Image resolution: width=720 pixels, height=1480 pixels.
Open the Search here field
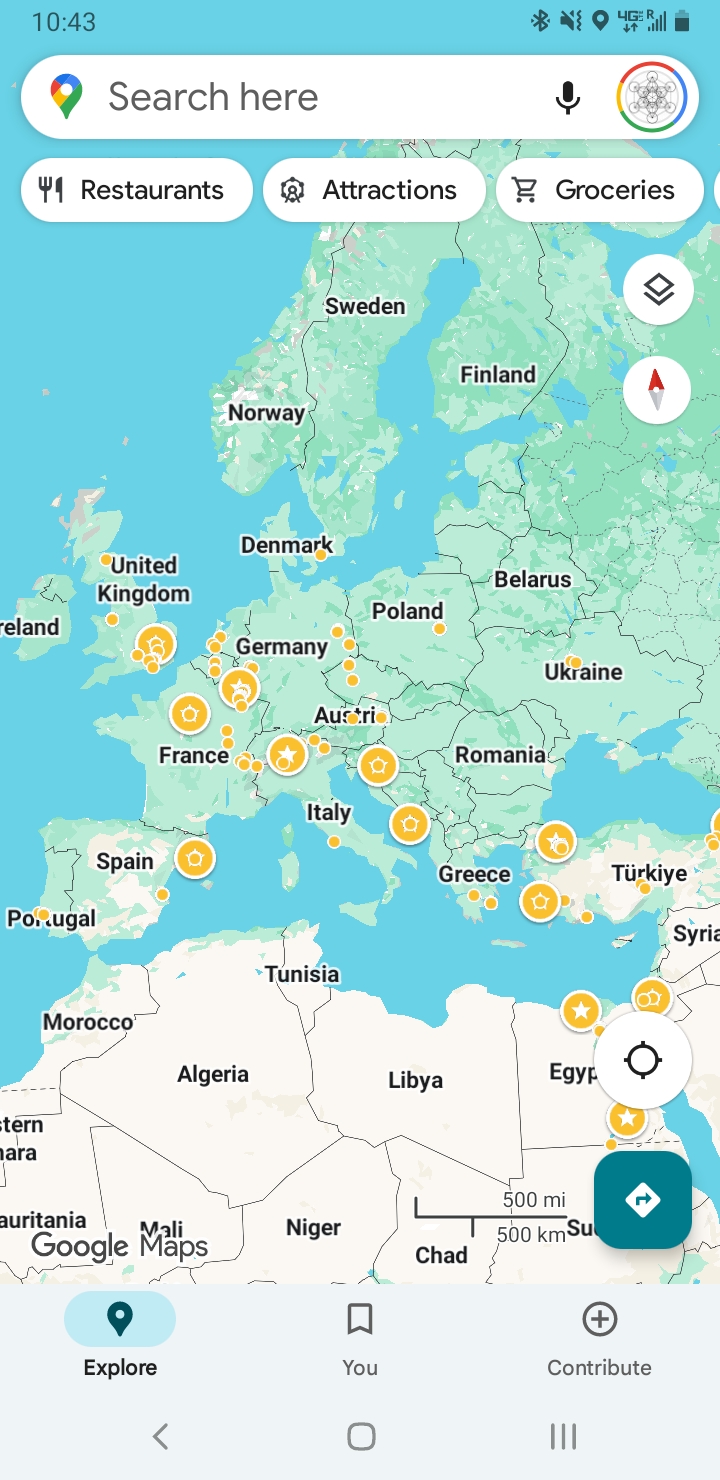(x=300, y=97)
